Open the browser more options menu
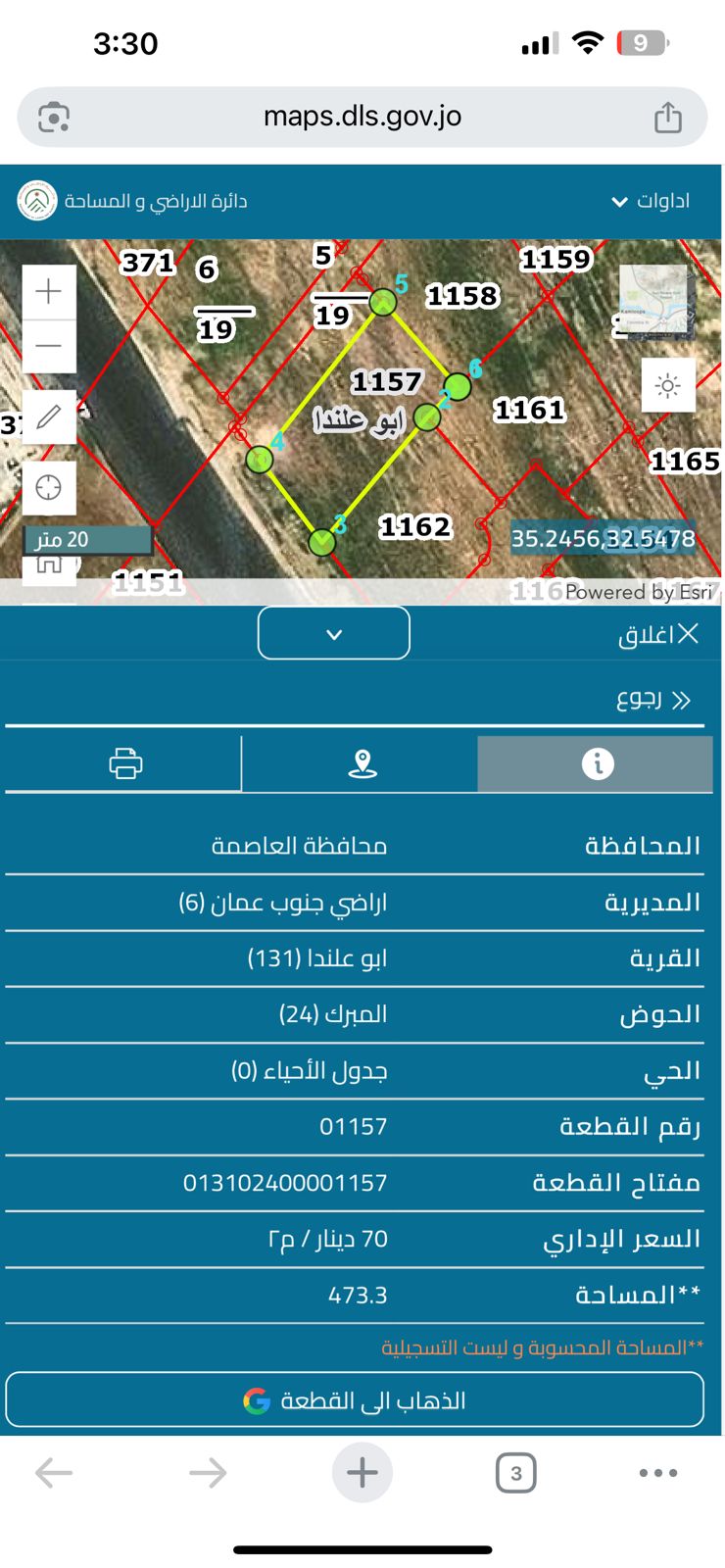Screen dimensions: 725x1568 [x=658, y=1473]
